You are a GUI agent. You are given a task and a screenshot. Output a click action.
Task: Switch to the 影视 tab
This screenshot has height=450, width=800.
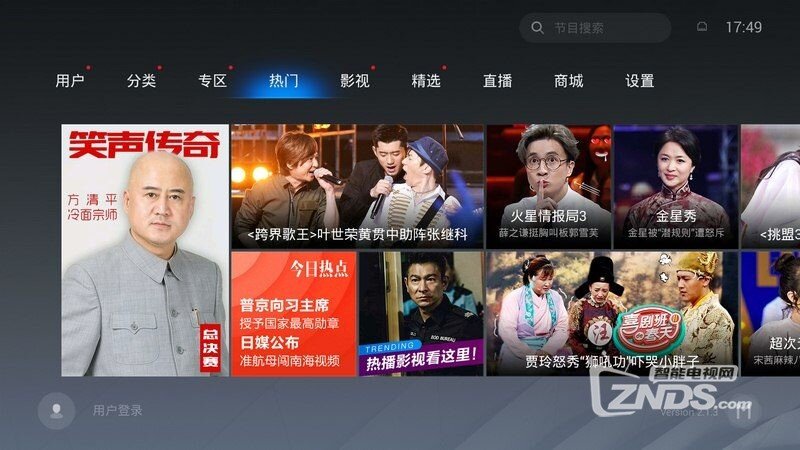(x=355, y=81)
